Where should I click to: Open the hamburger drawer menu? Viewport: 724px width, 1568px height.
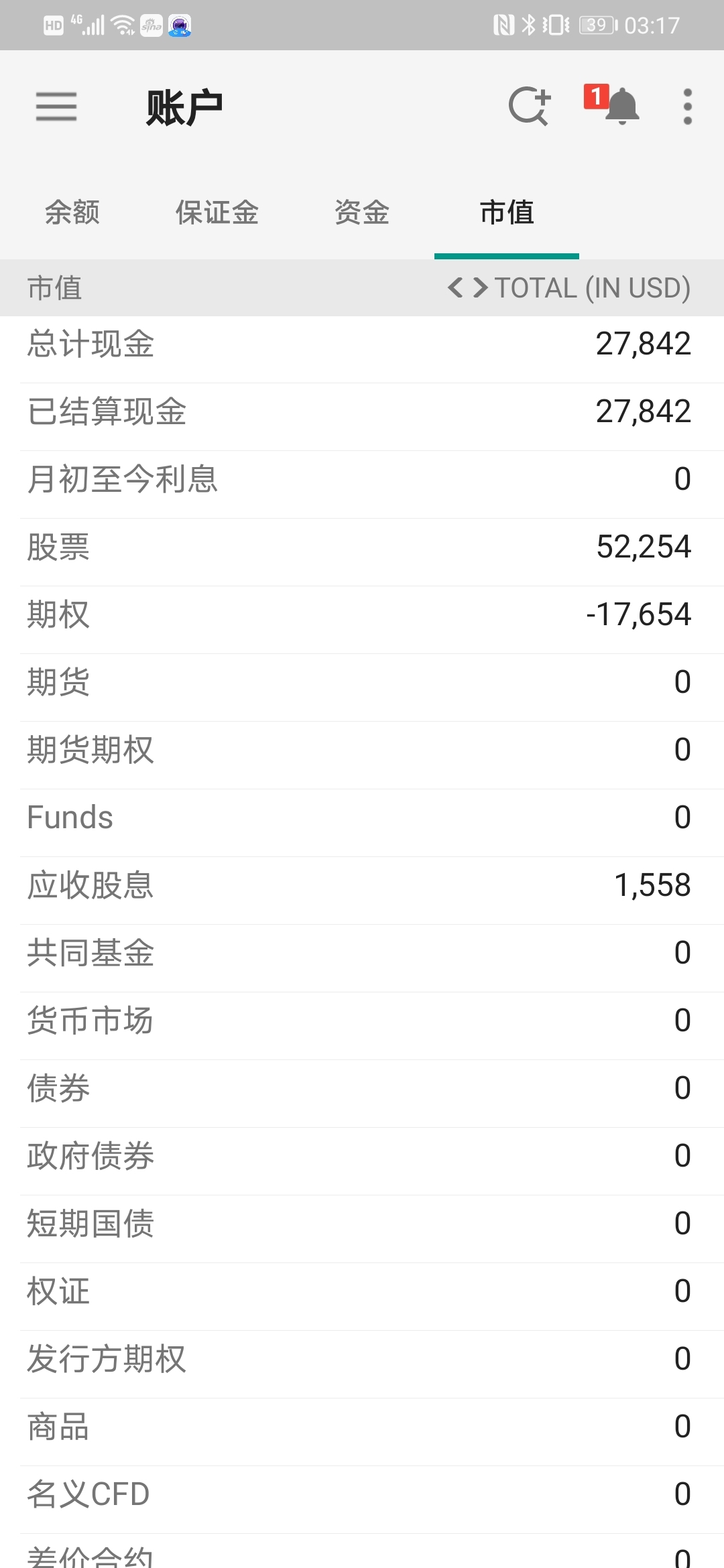pyautogui.click(x=56, y=107)
